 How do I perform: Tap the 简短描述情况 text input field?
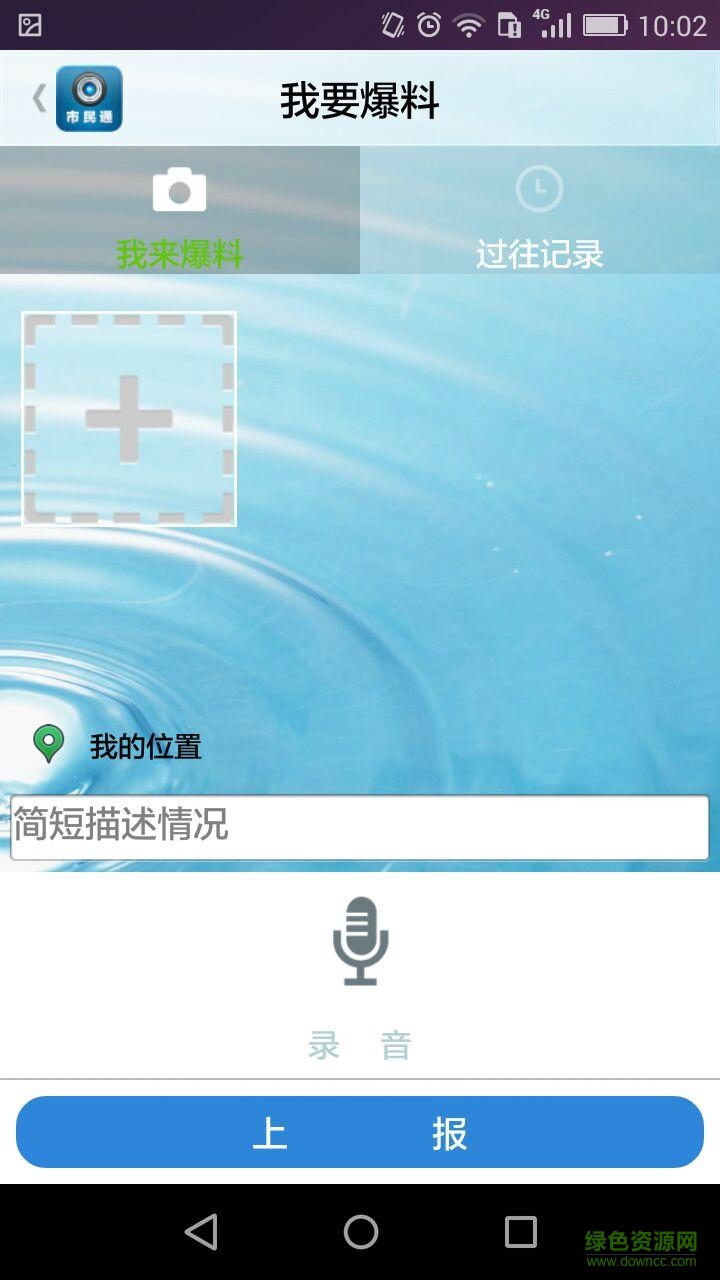coord(360,826)
